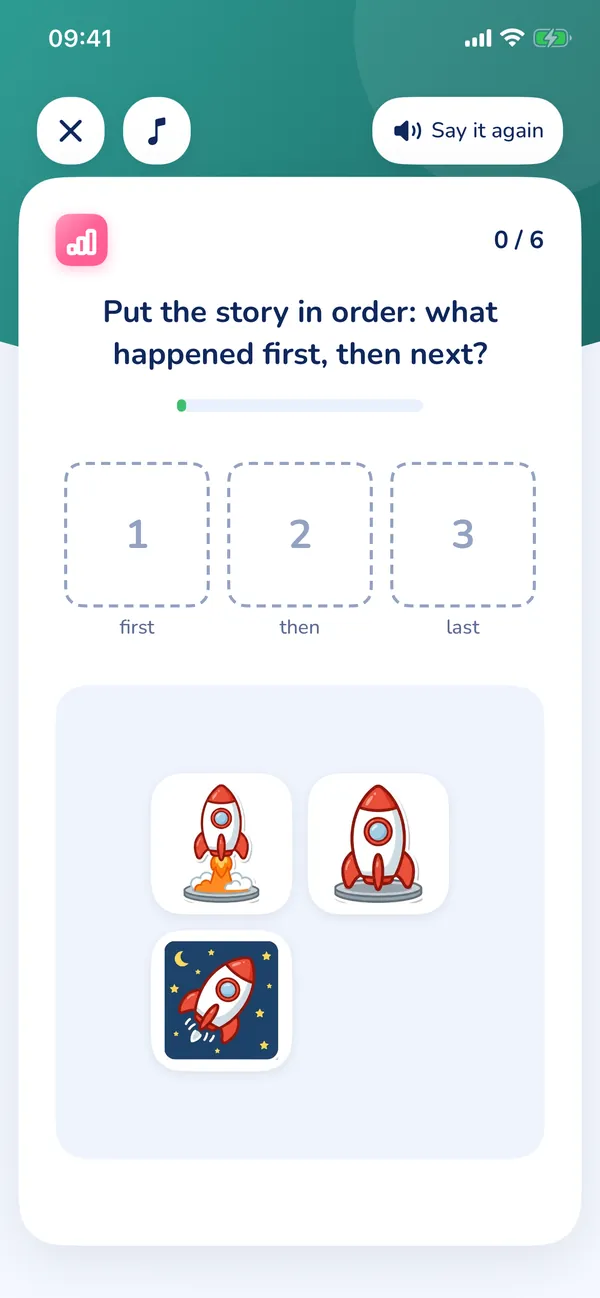Tap Say it again to replay instruction
The image size is (600, 1298).
click(468, 131)
